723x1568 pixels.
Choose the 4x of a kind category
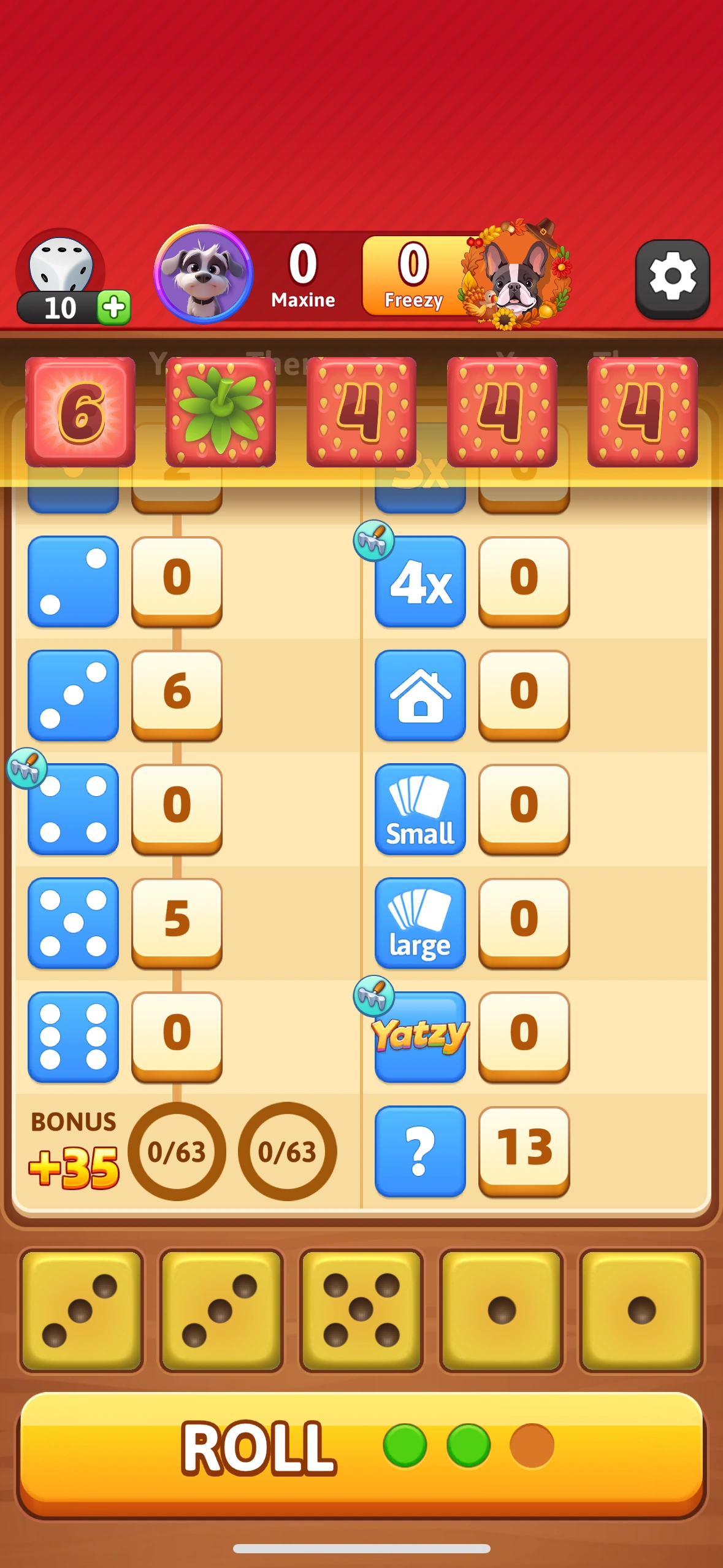click(420, 582)
